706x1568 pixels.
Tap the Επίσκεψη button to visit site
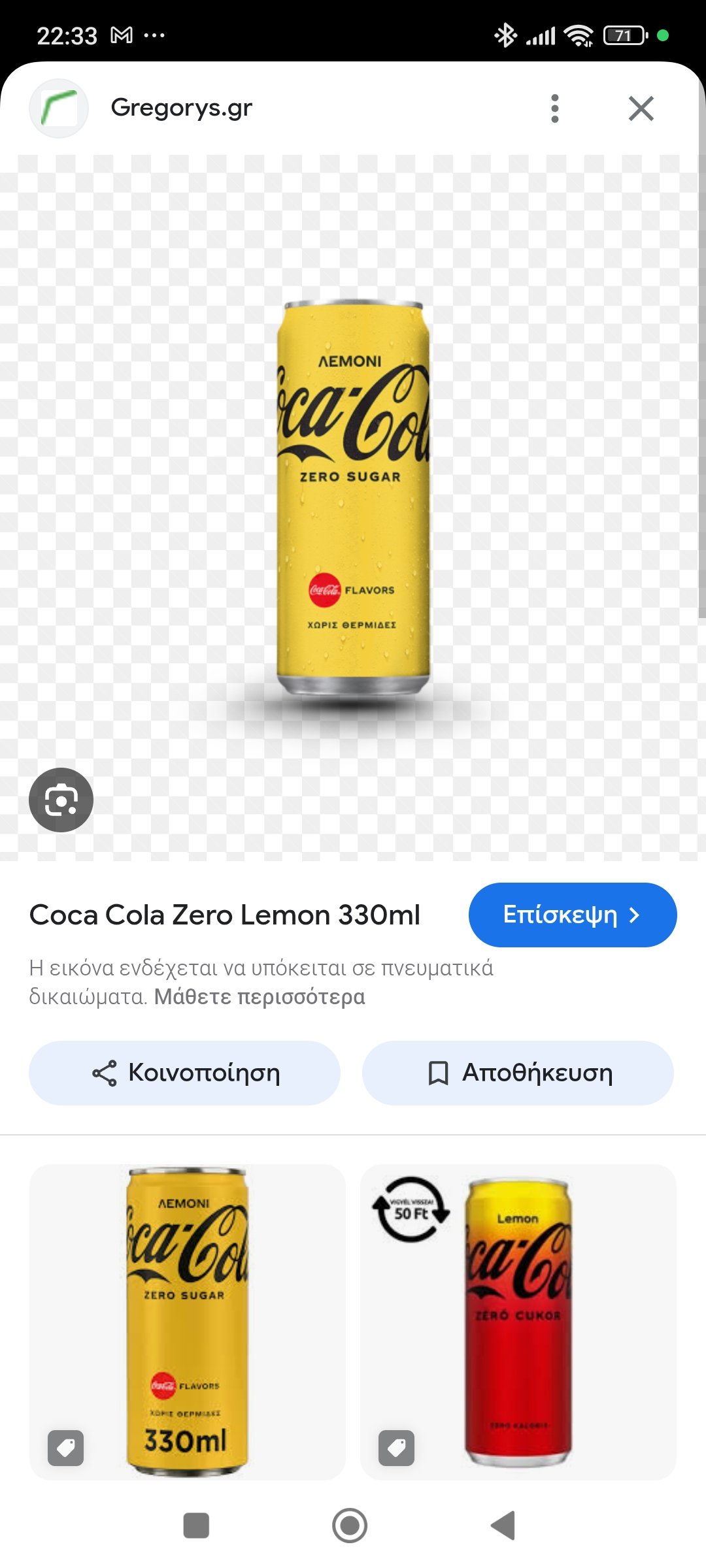pyautogui.click(x=572, y=915)
